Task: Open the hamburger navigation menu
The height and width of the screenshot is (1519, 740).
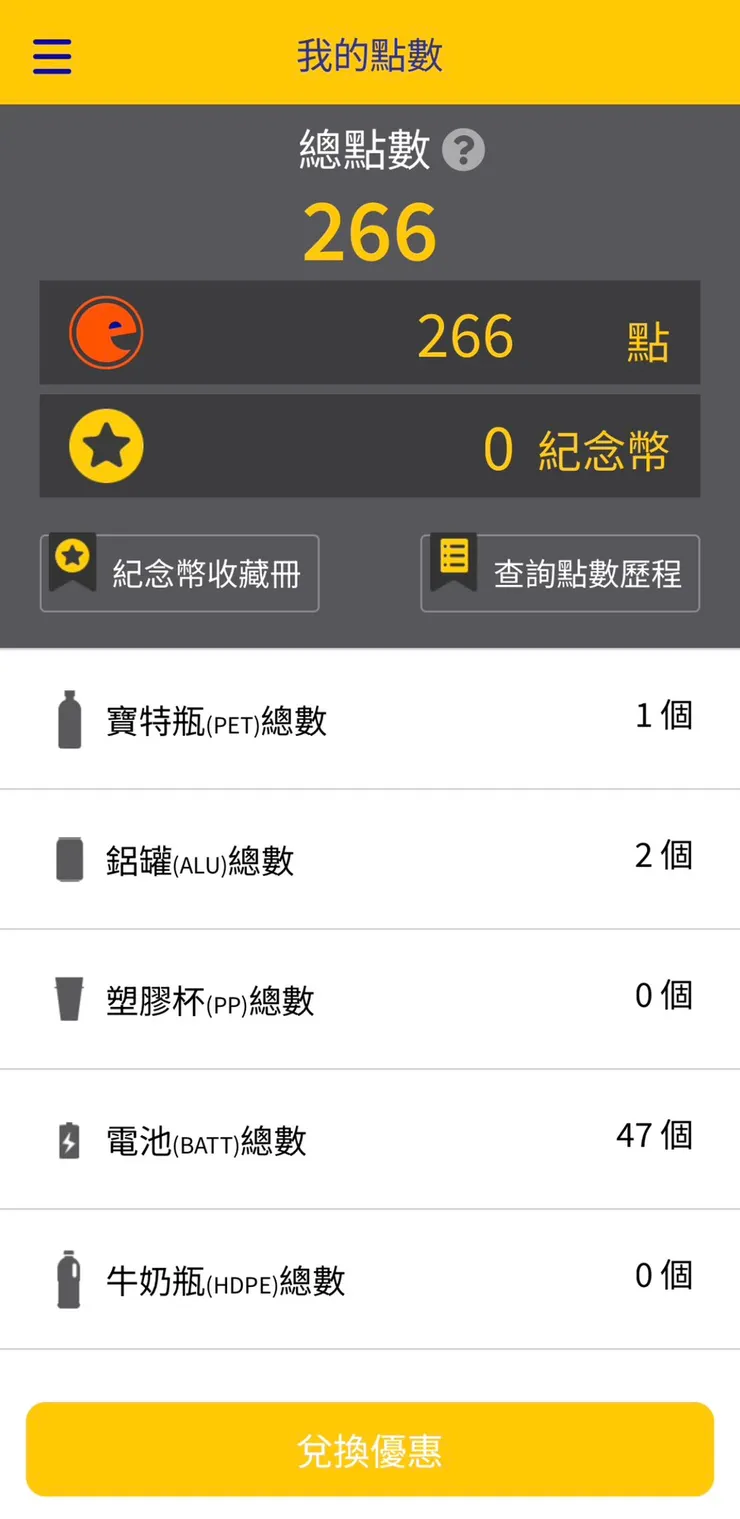Action: pos(51,57)
